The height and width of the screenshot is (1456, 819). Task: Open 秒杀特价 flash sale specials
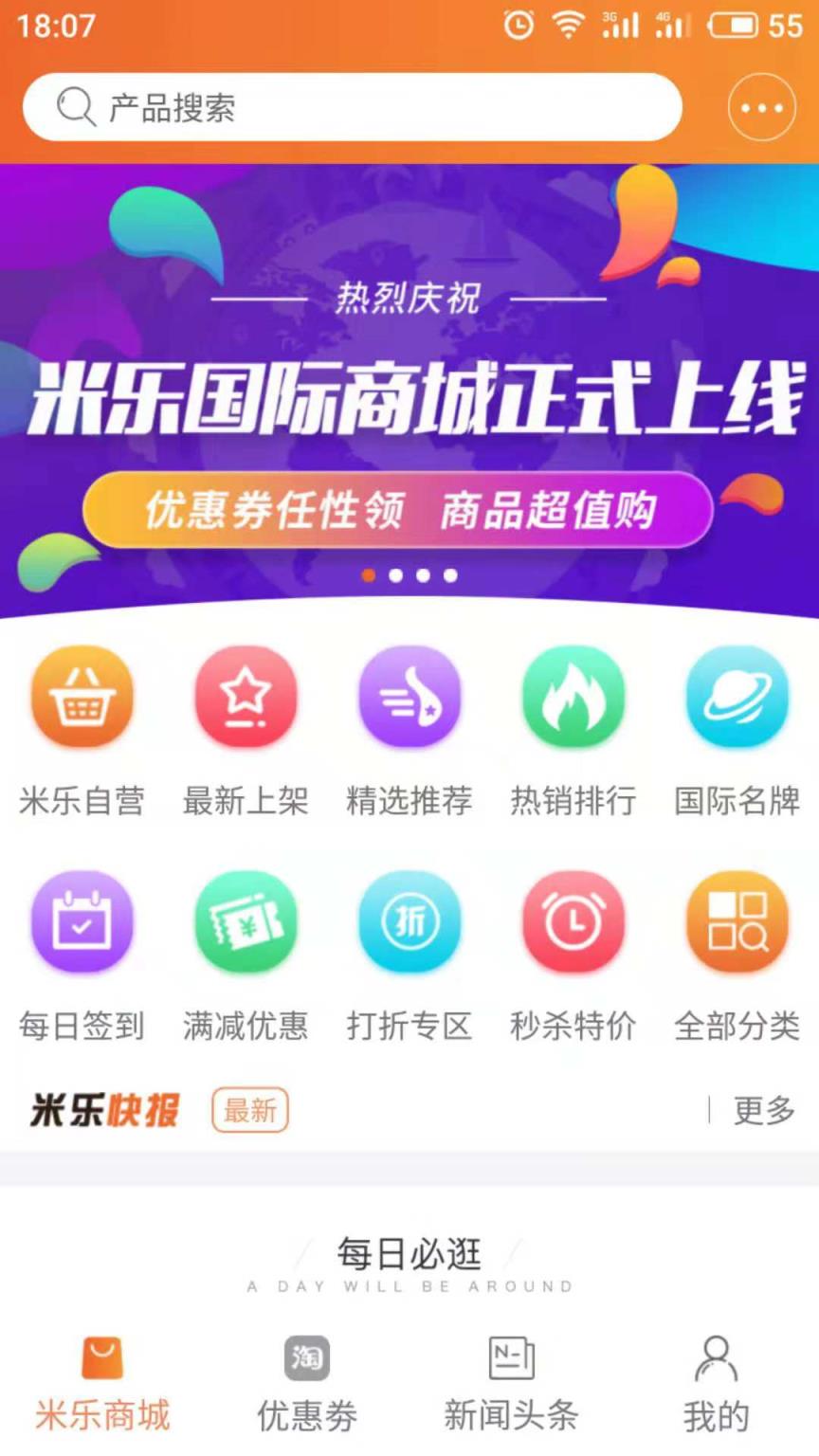coord(573,922)
